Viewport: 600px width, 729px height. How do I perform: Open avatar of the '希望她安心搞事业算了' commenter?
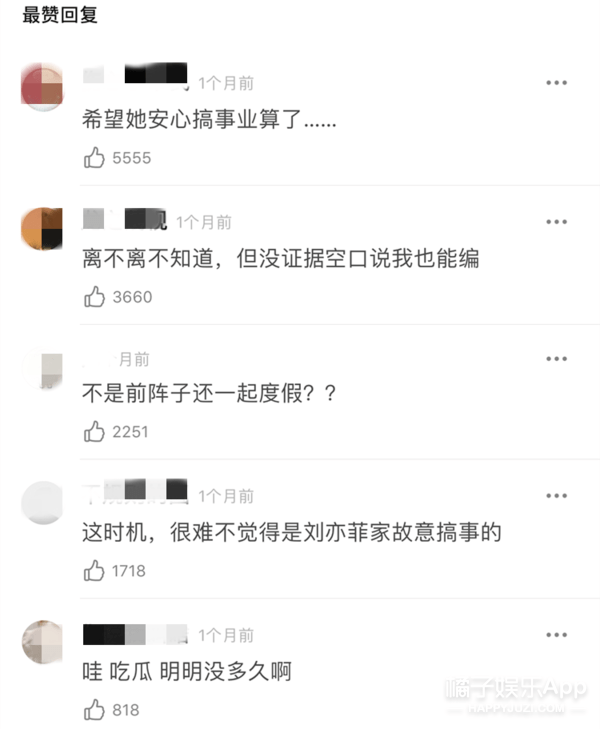click(x=43, y=87)
